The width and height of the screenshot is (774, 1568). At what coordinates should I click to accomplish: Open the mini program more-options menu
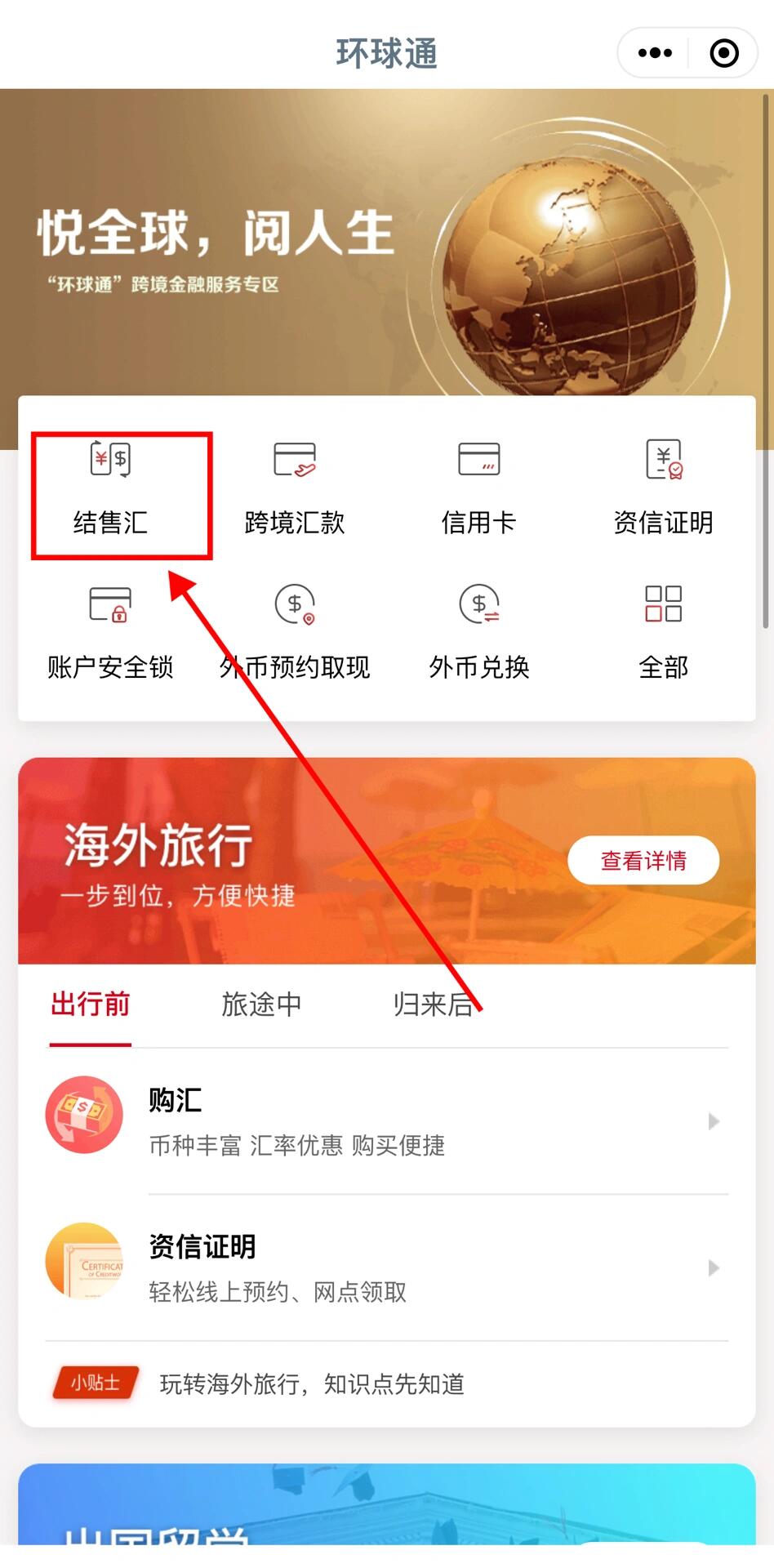pos(655,53)
